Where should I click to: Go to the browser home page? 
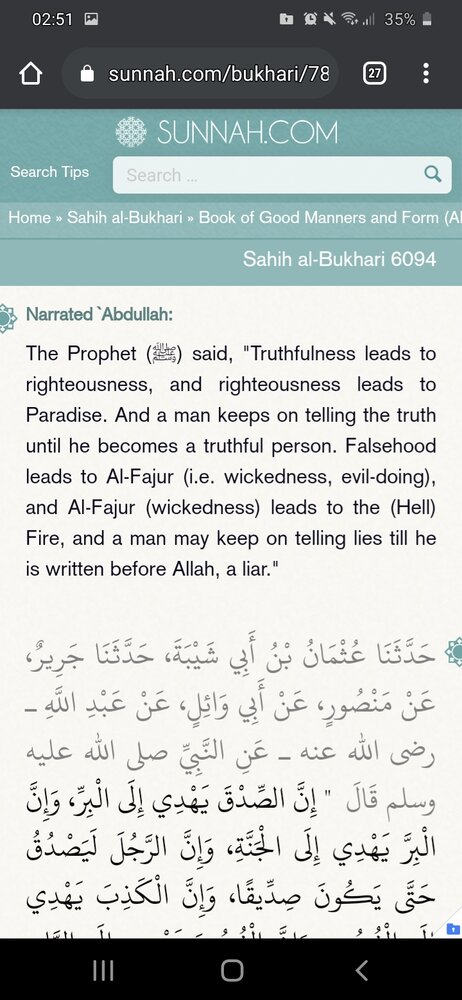click(31, 74)
